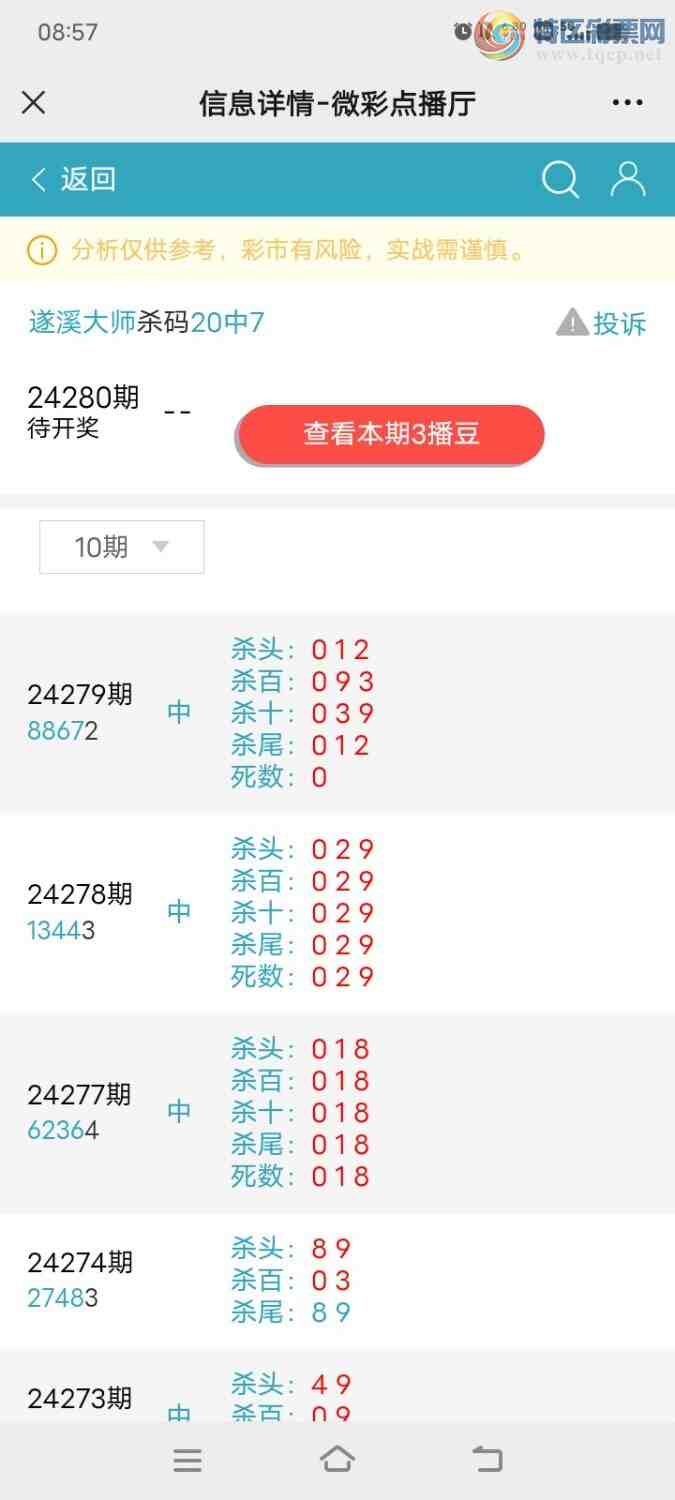This screenshot has width=675, height=1500.
Task: Open the three-dot overflow menu
Action: coord(627,102)
